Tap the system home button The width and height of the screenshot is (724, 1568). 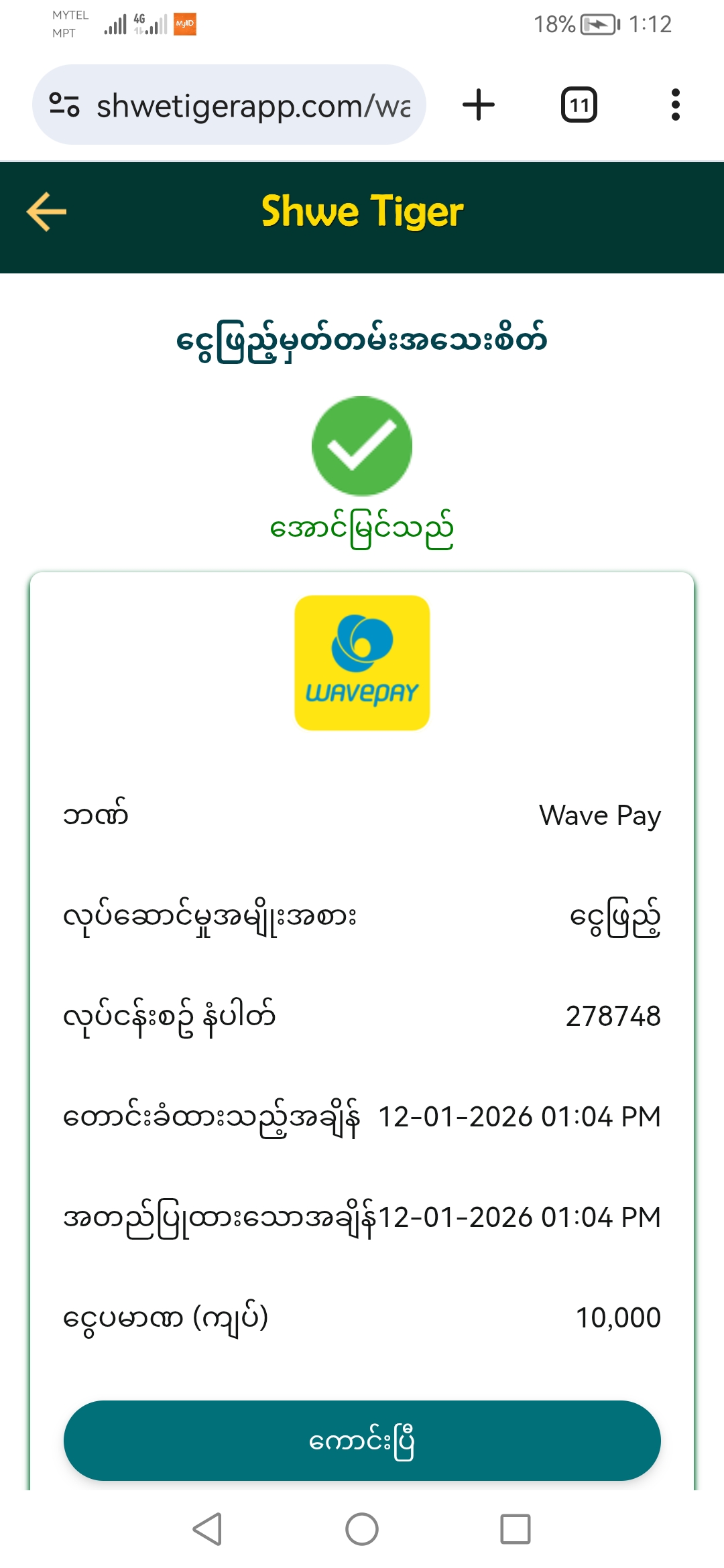(x=362, y=1529)
